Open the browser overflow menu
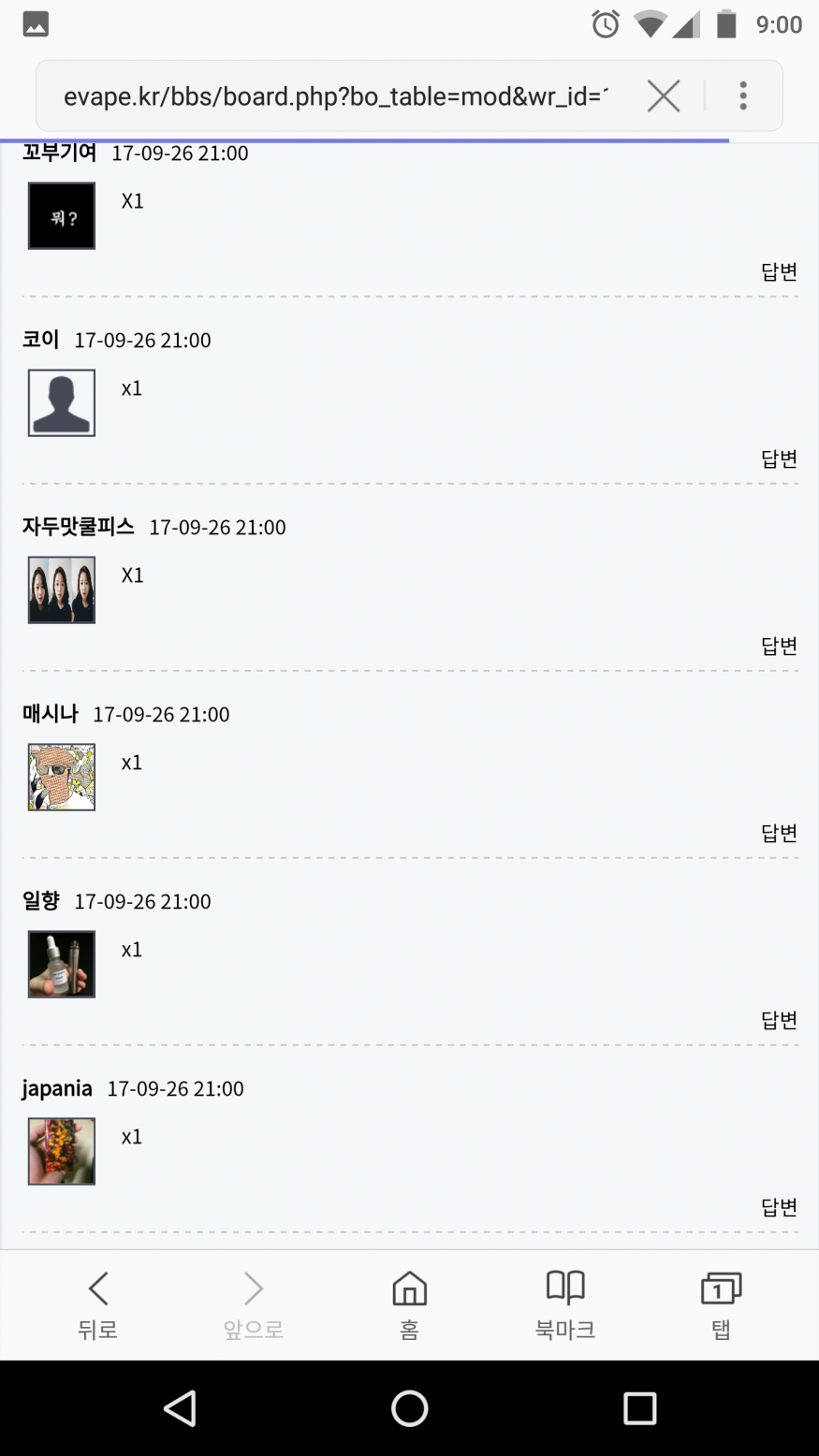 pos(742,96)
